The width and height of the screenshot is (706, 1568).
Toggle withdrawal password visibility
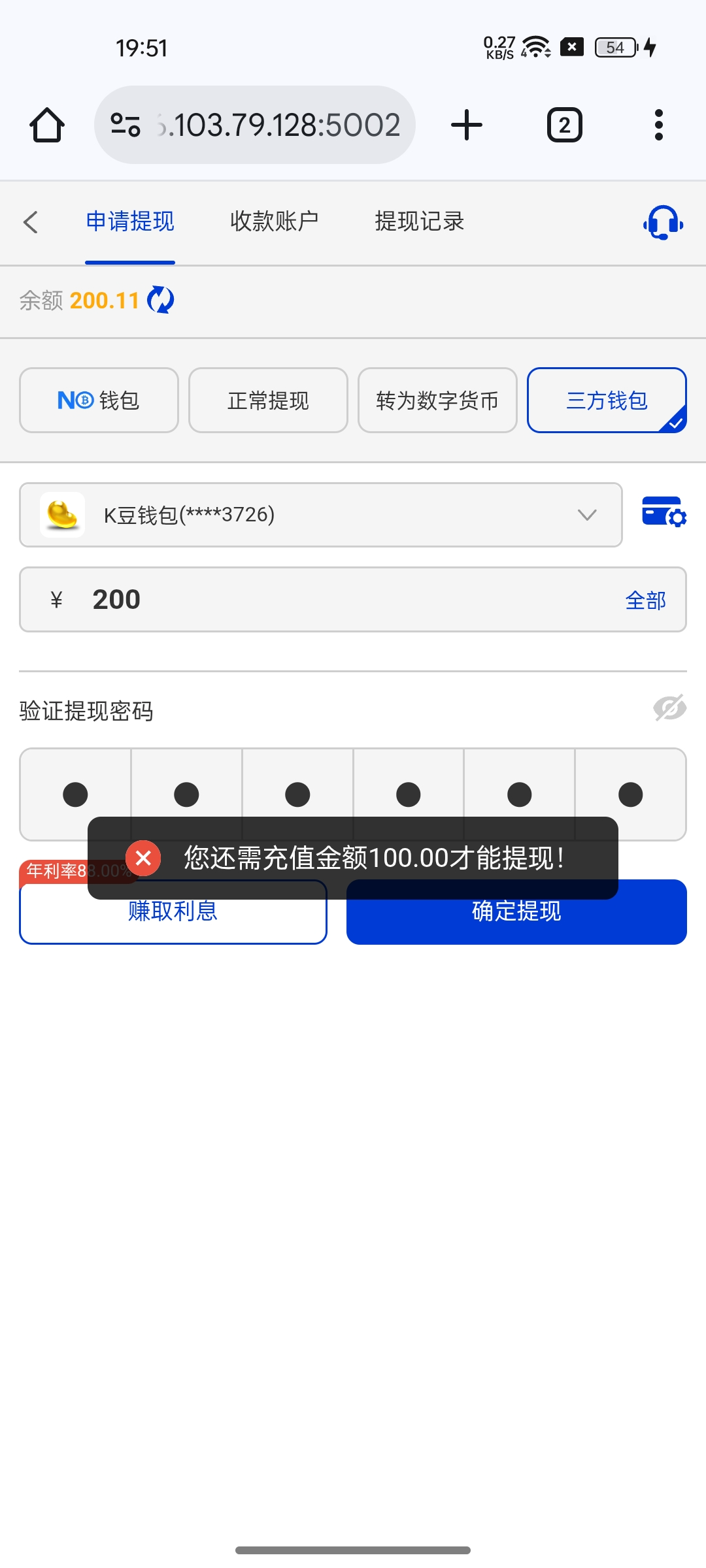[x=669, y=708]
